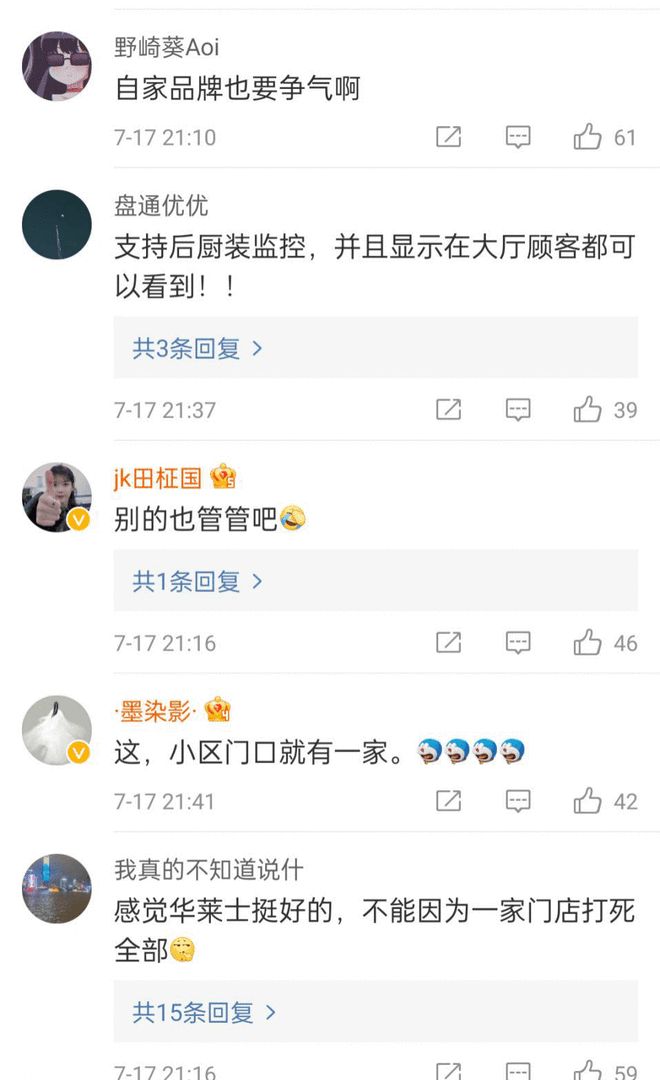Visit ·墨染影·'s profile via username
660x1080 pixels.
tap(157, 711)
